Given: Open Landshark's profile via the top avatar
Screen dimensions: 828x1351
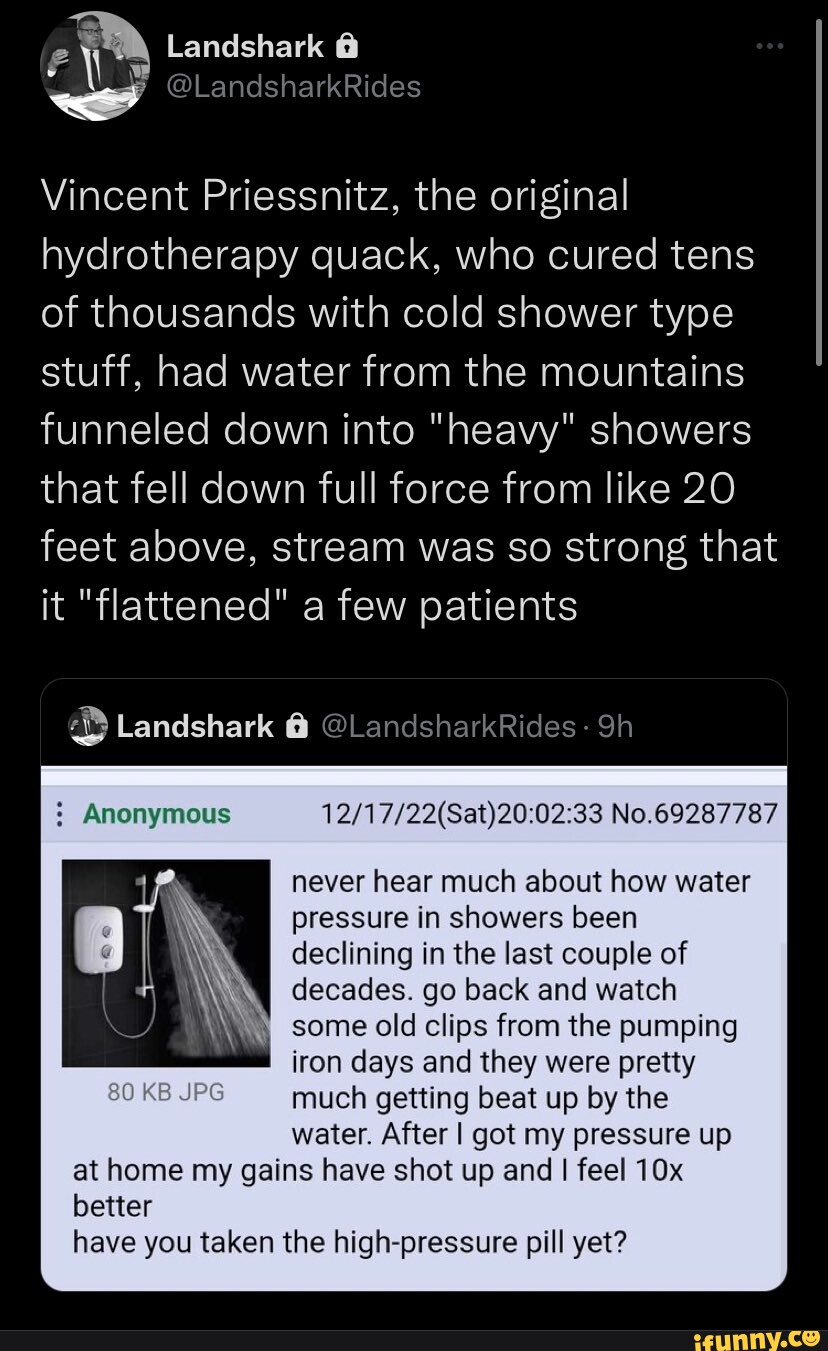Looking at the screenshot, I should pyautogui.click(x=96, y=66).
